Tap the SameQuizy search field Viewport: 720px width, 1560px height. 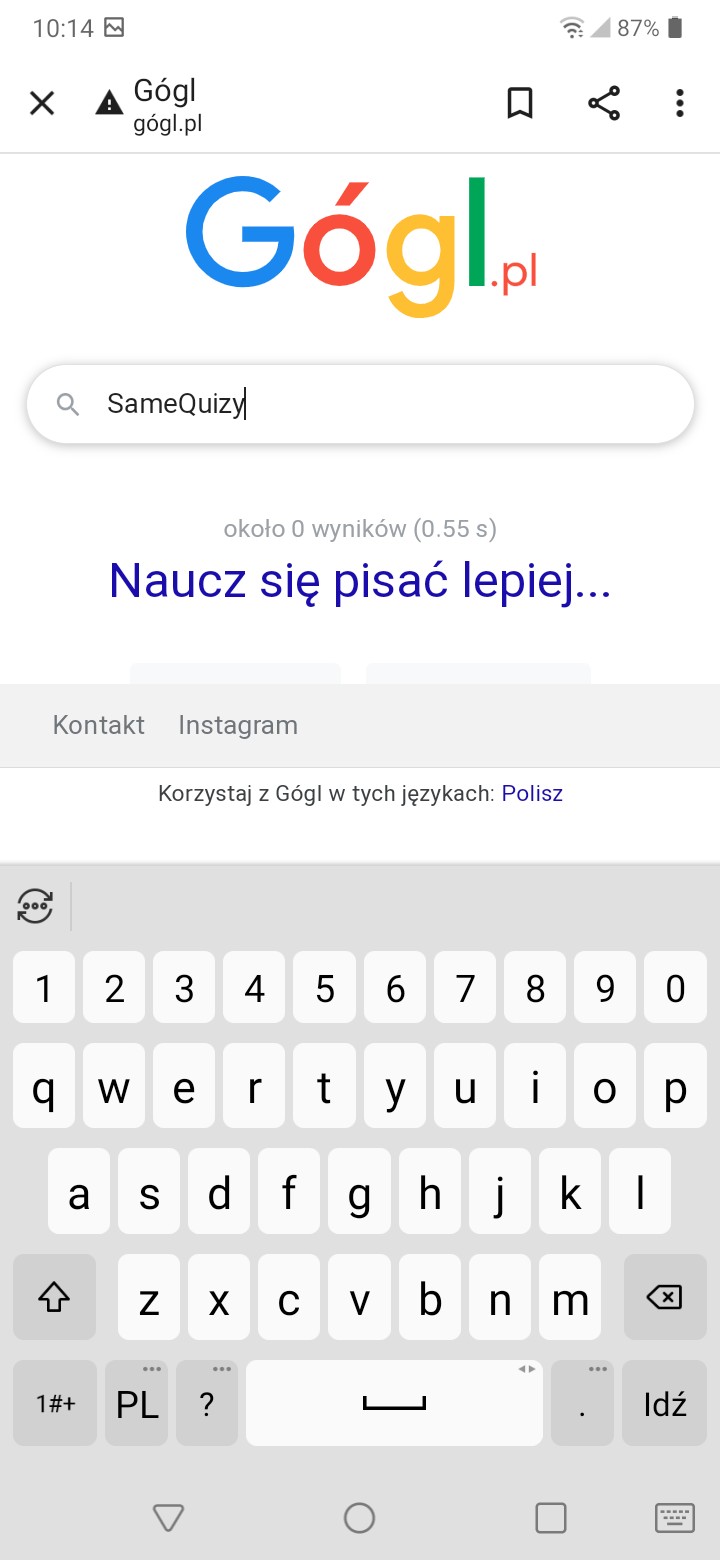[x=380, y=404]
